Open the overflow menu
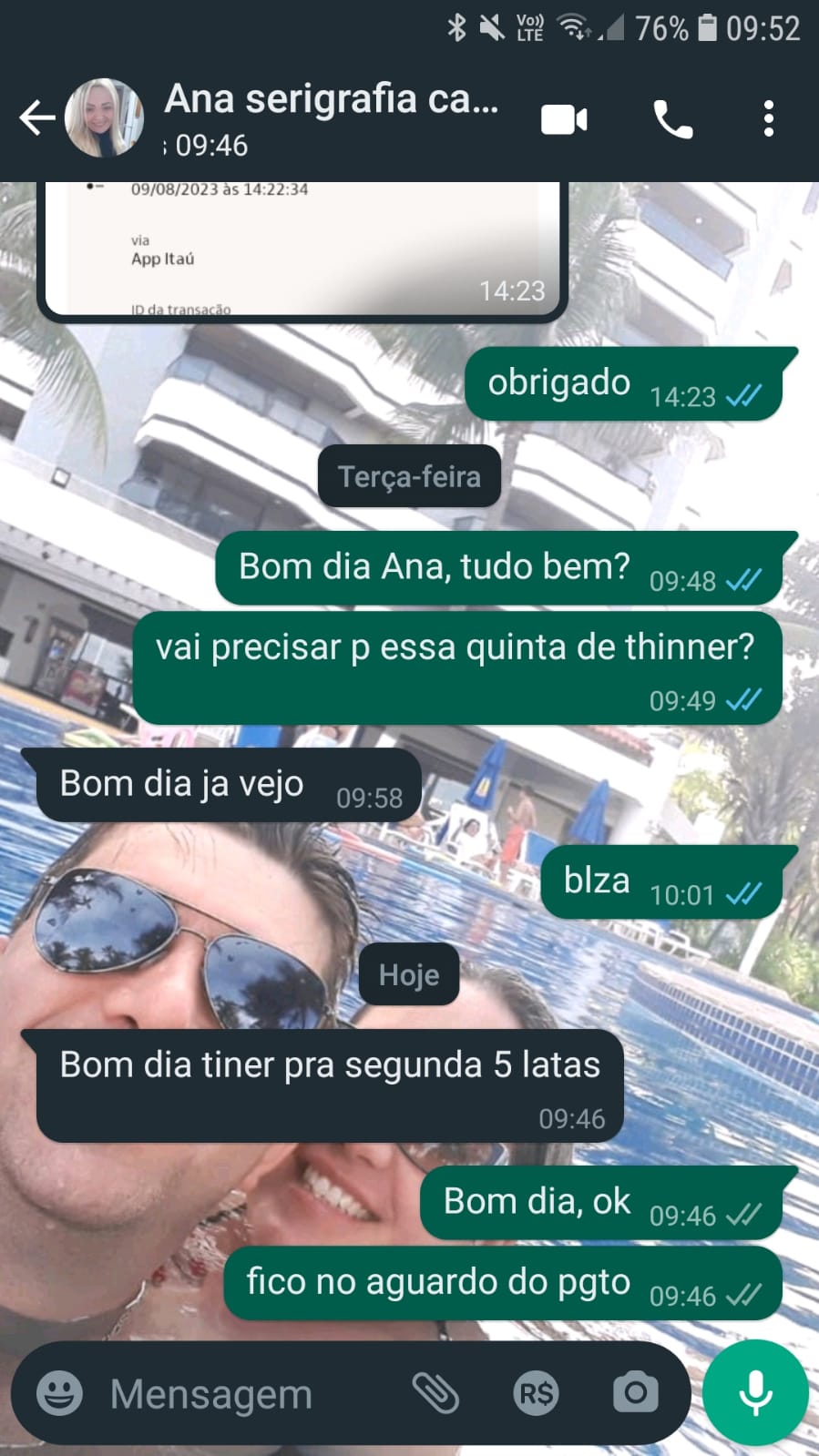 tap(769, 119)
